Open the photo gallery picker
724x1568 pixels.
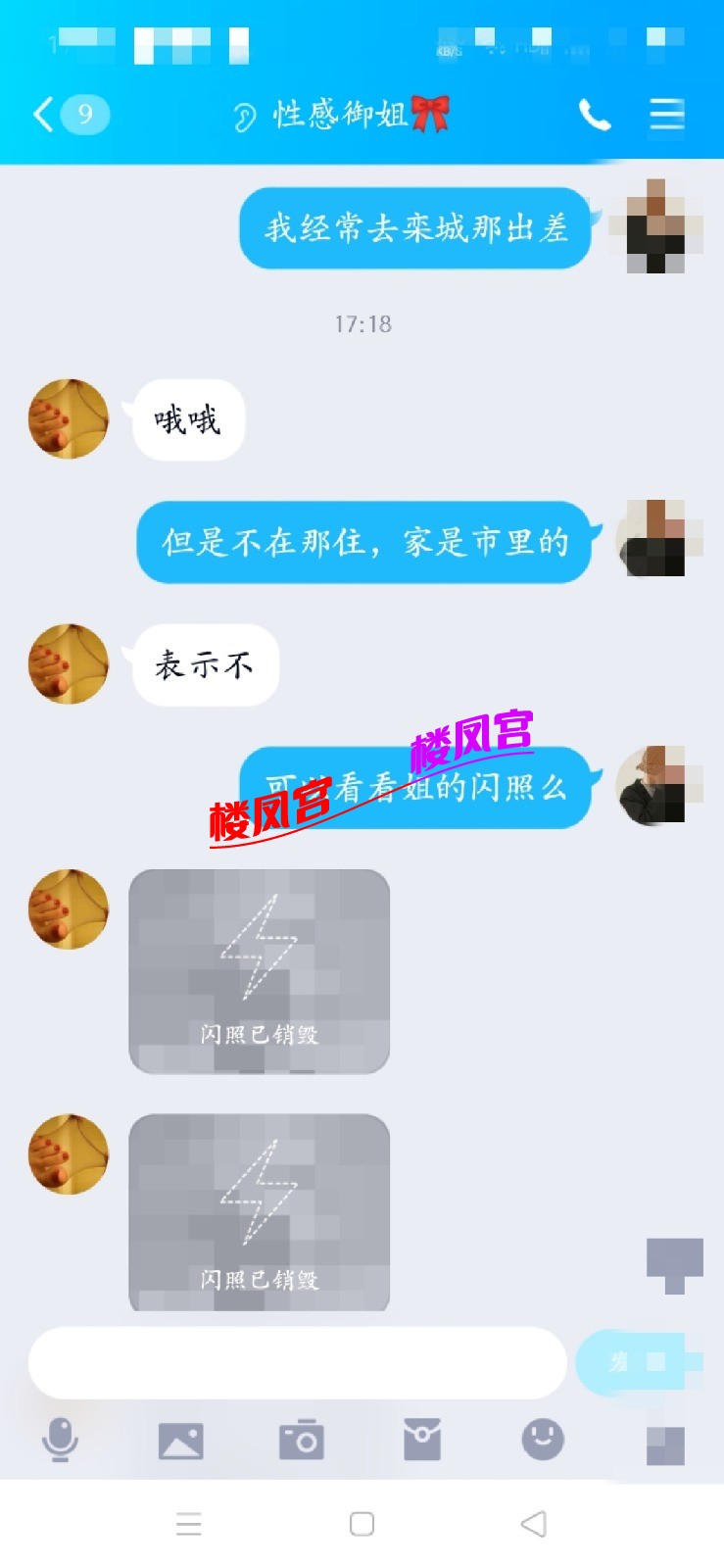pos(181,1441)
